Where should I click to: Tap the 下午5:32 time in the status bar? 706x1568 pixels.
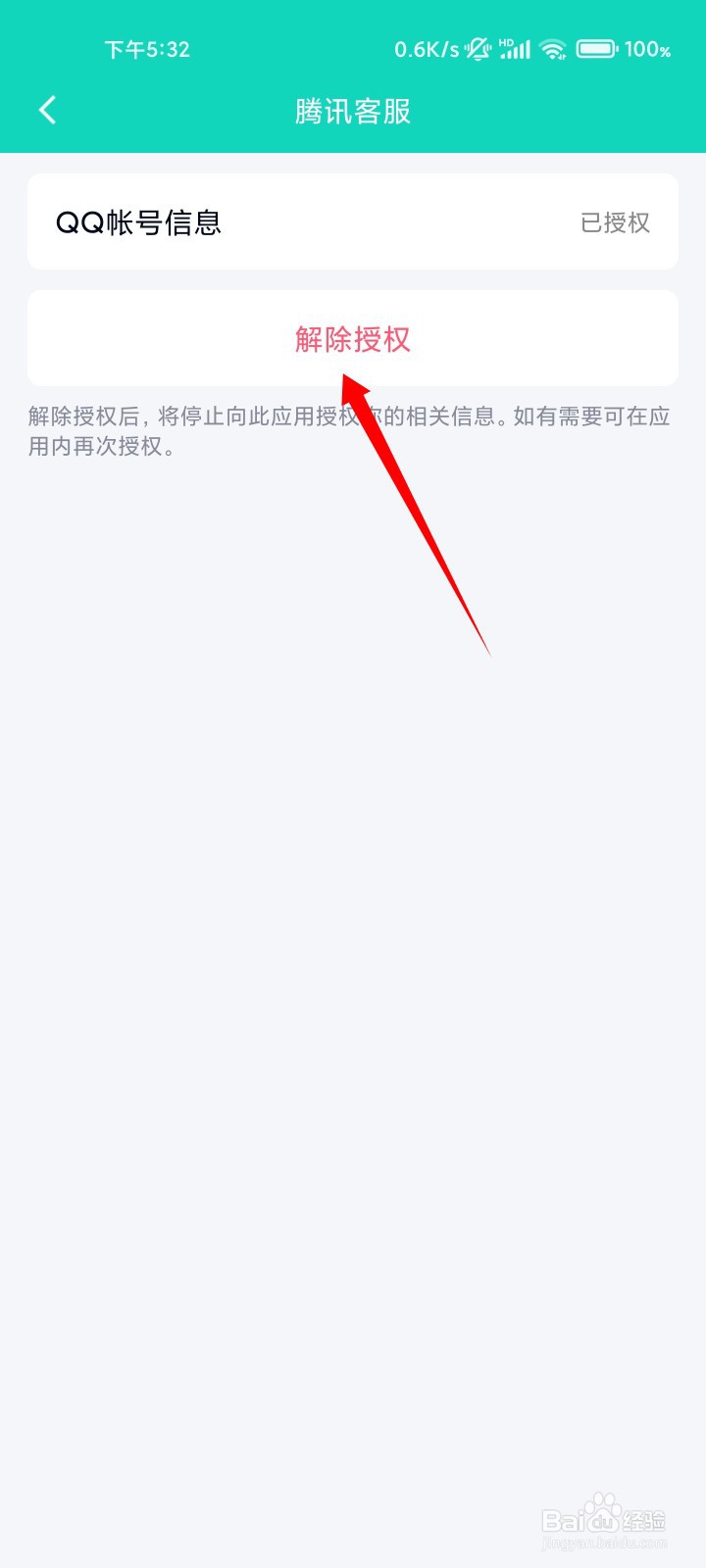pyautogui.click(x=146, y=49)
